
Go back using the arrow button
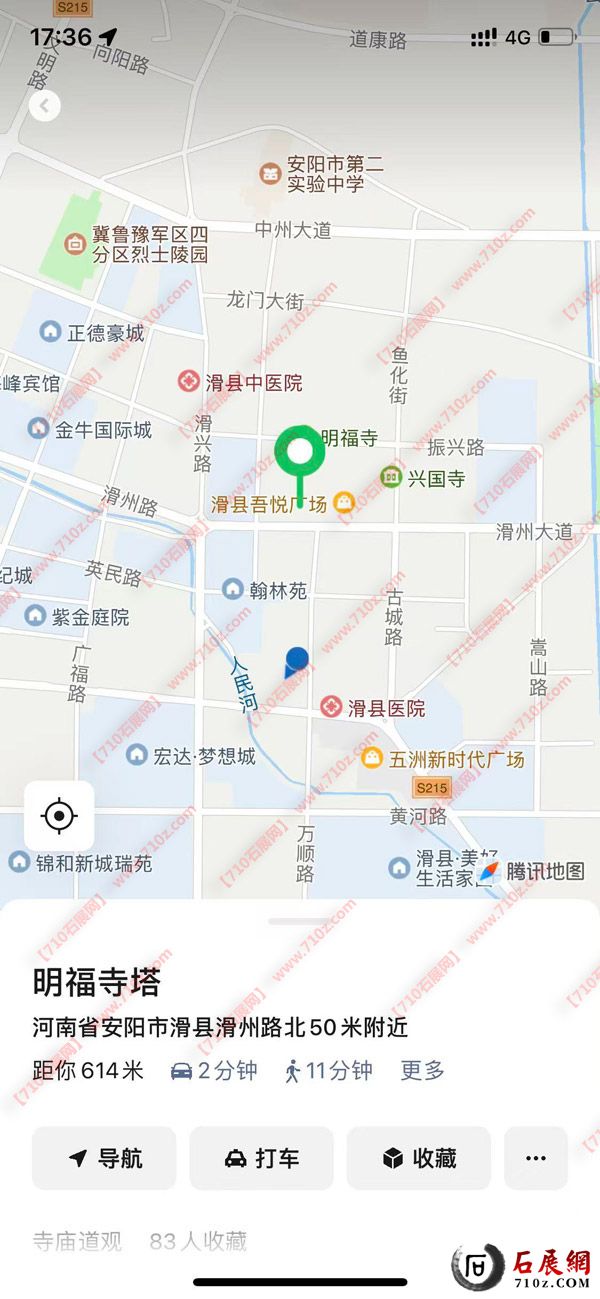click(x=44, y=106)
